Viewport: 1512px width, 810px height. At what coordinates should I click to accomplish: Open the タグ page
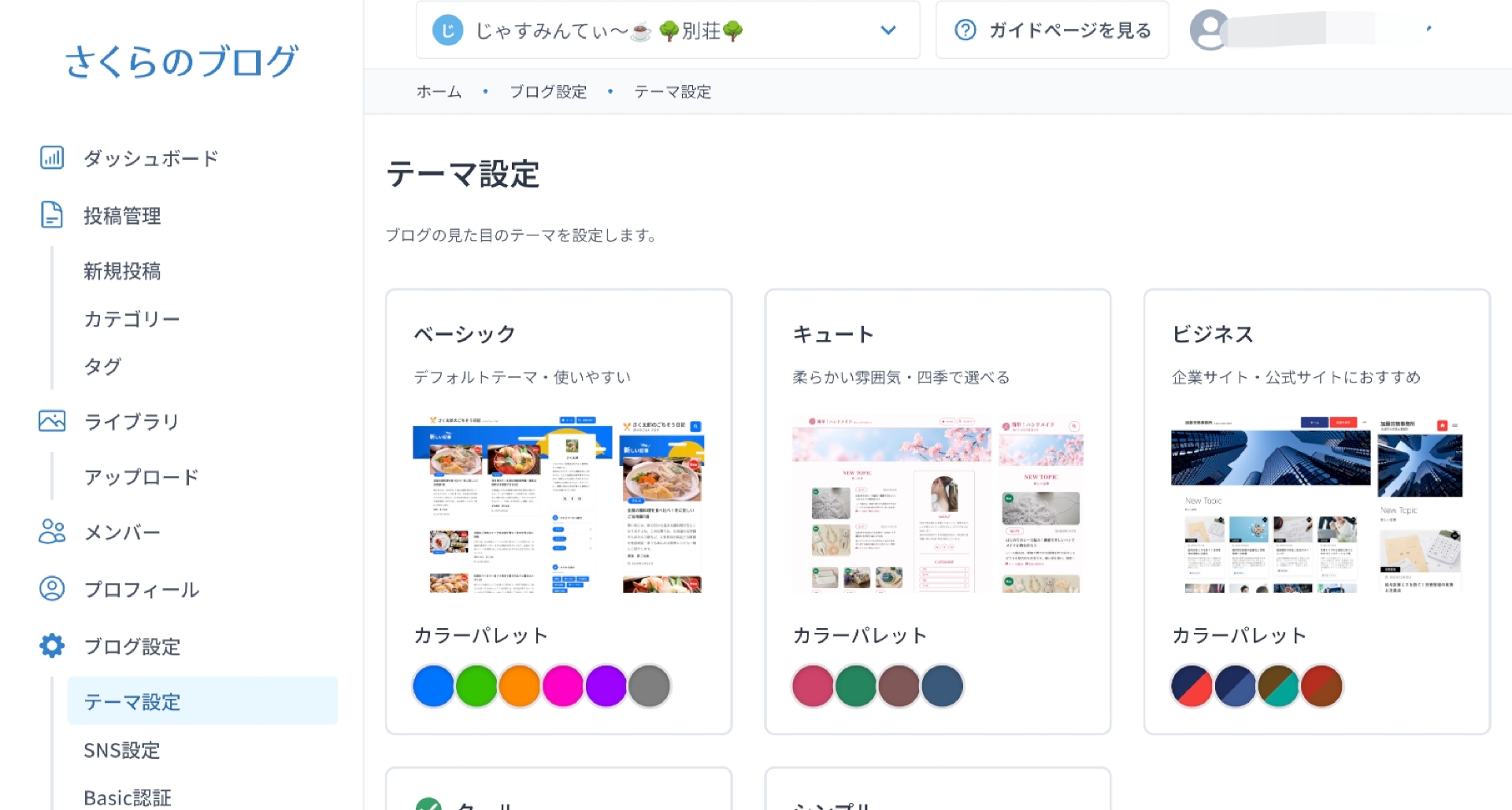pos(102,366)
